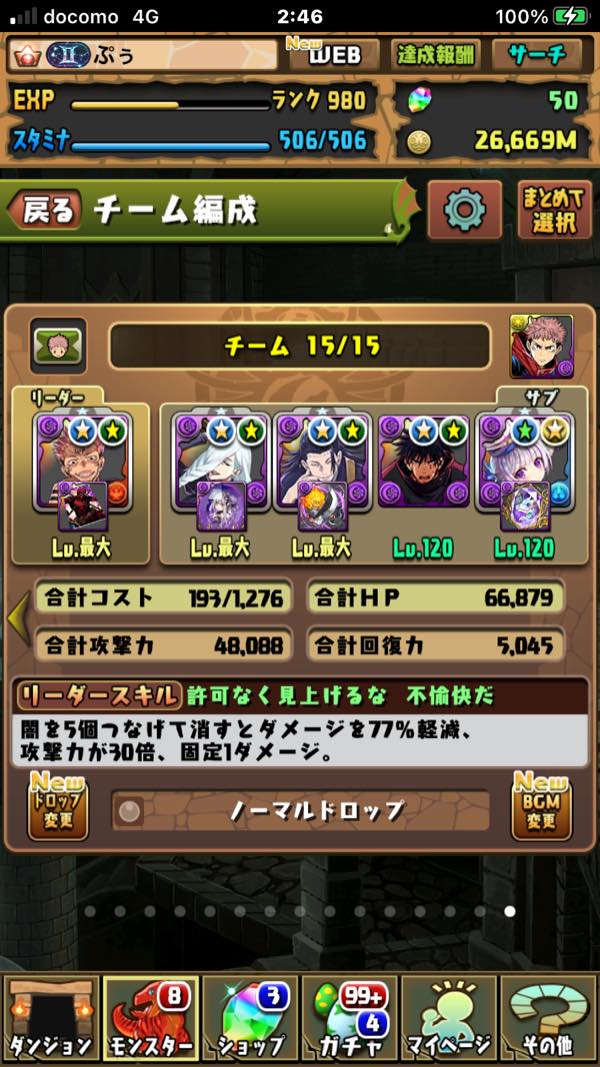Go back with the 戻る button
This screenshot has width=600, height=1067.
[x=44, y=210]
